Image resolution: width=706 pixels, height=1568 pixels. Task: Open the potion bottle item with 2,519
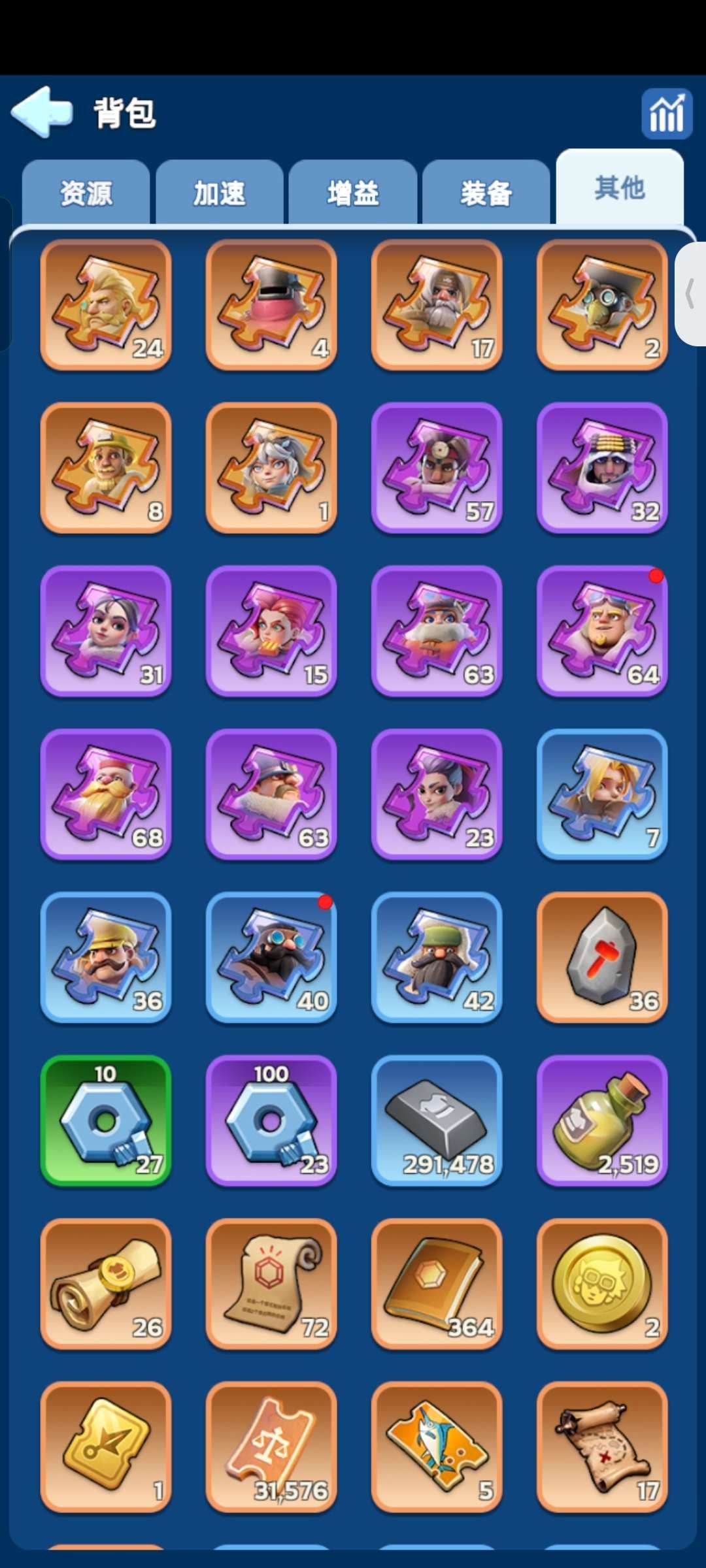pyautogui.click(x=602, y=1120)
